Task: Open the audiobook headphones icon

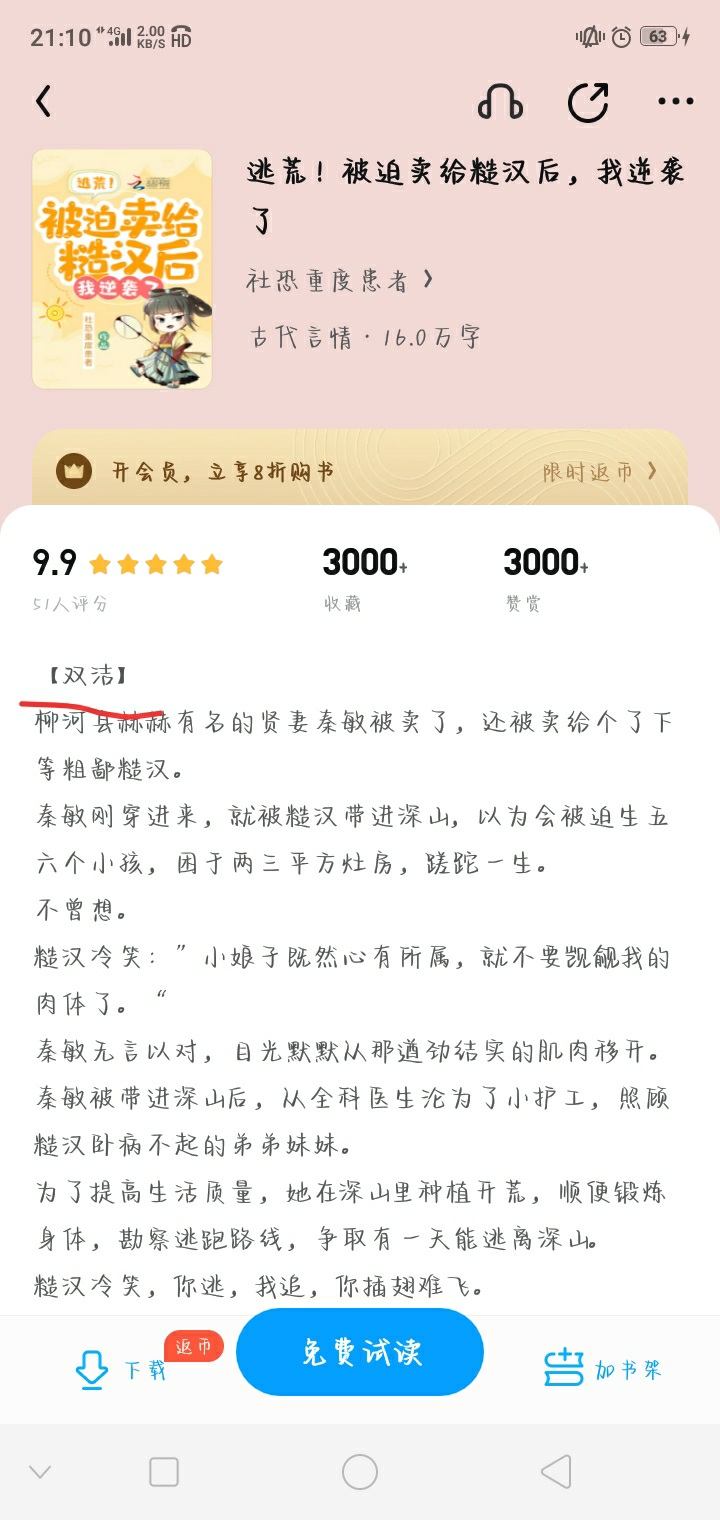Action: [500, 102]
